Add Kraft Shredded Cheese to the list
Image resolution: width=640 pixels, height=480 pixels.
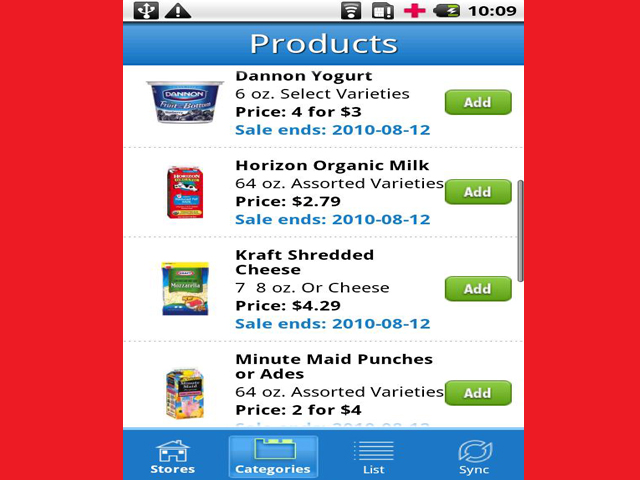(x=477, y=289)
